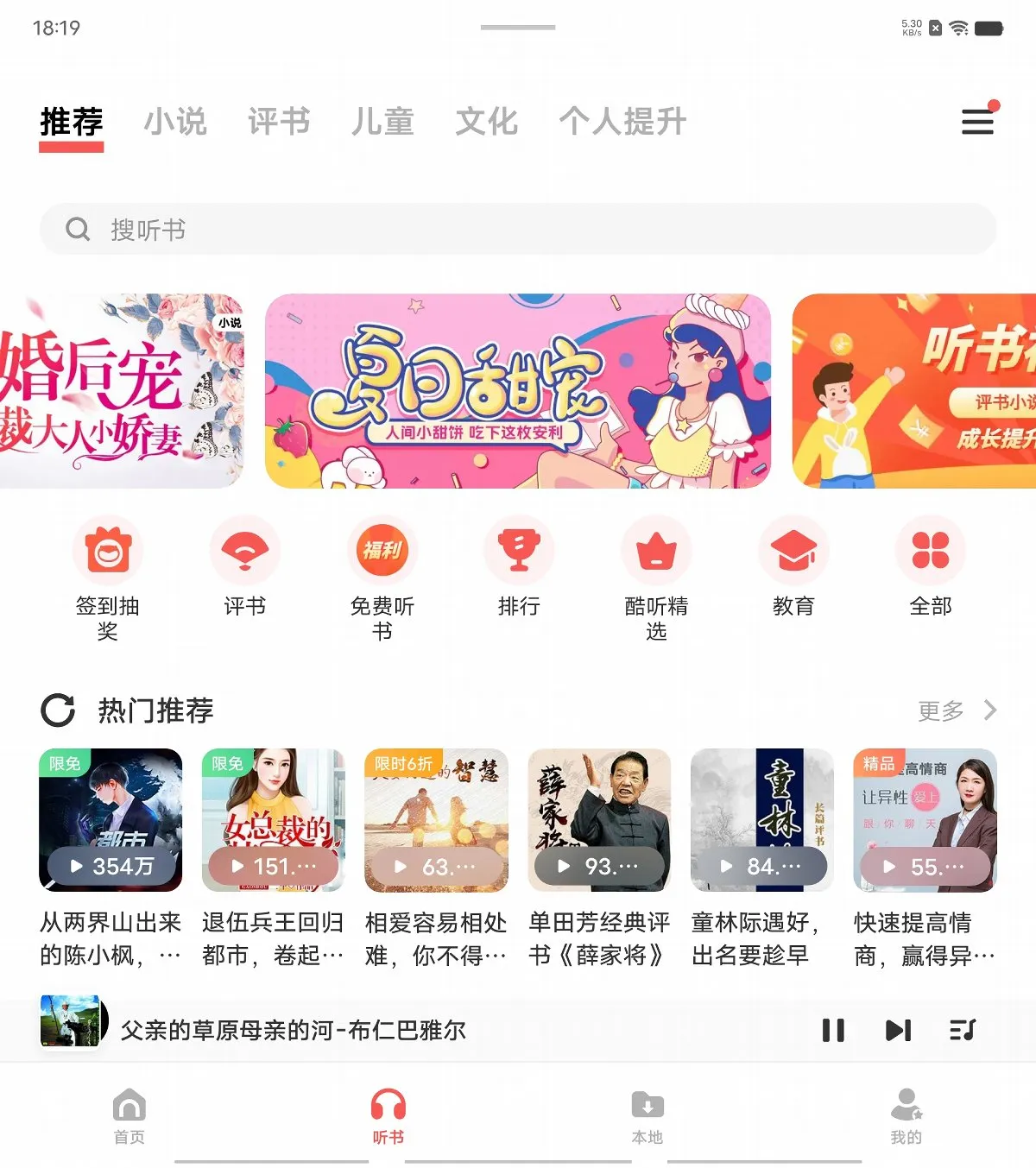The height and width of the screenshot is (1168, 1036).
Task: Skip to the next track
Action: (898, 1030)
